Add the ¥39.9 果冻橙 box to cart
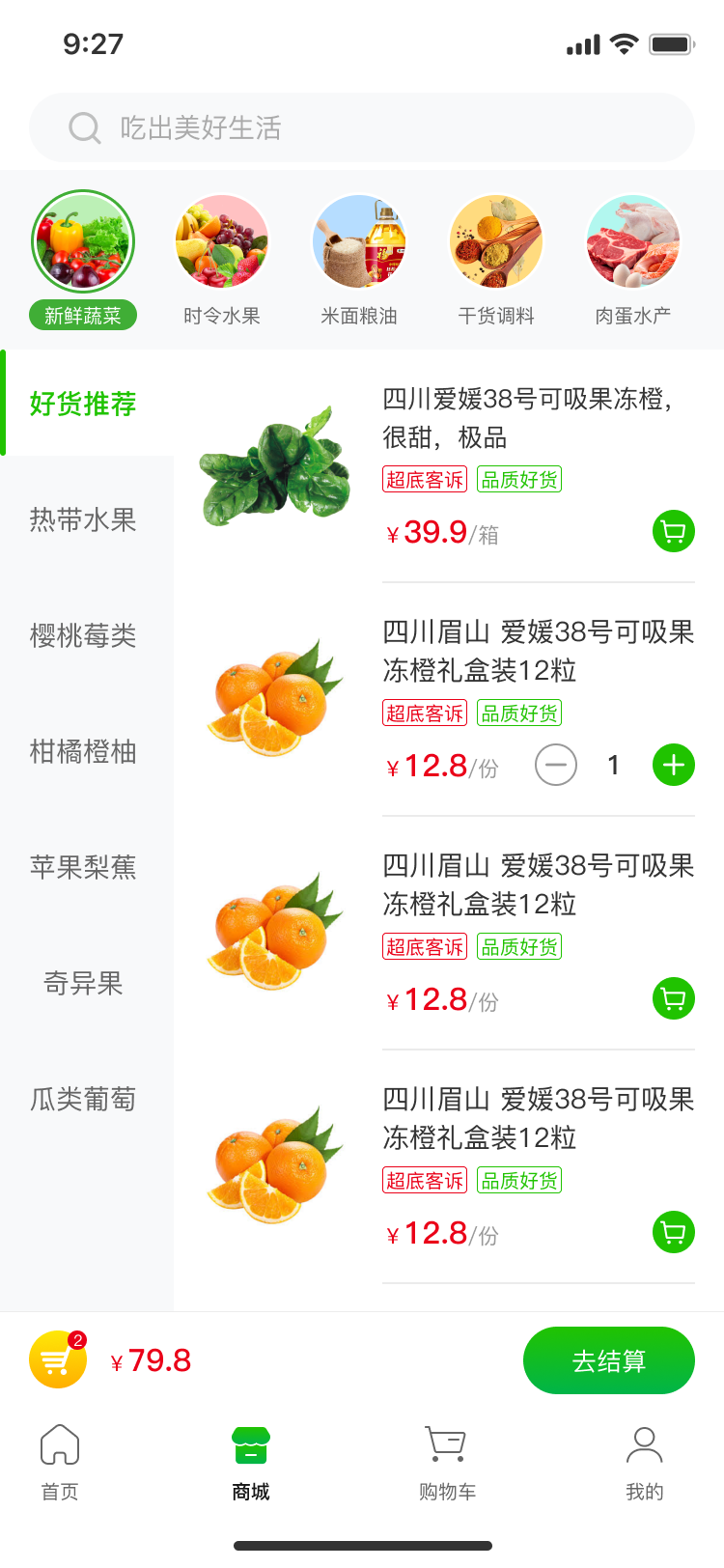This screenshot has height=1568, width=724. pos(673,531)
